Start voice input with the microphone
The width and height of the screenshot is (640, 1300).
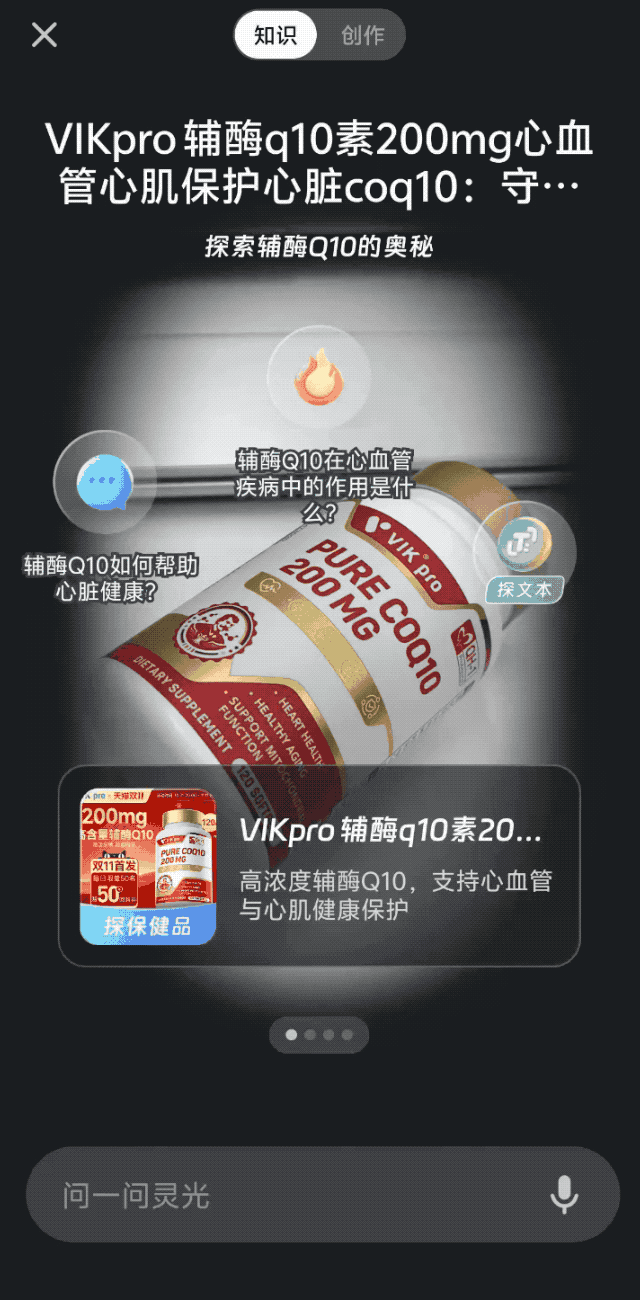[x=564, y=1194]
